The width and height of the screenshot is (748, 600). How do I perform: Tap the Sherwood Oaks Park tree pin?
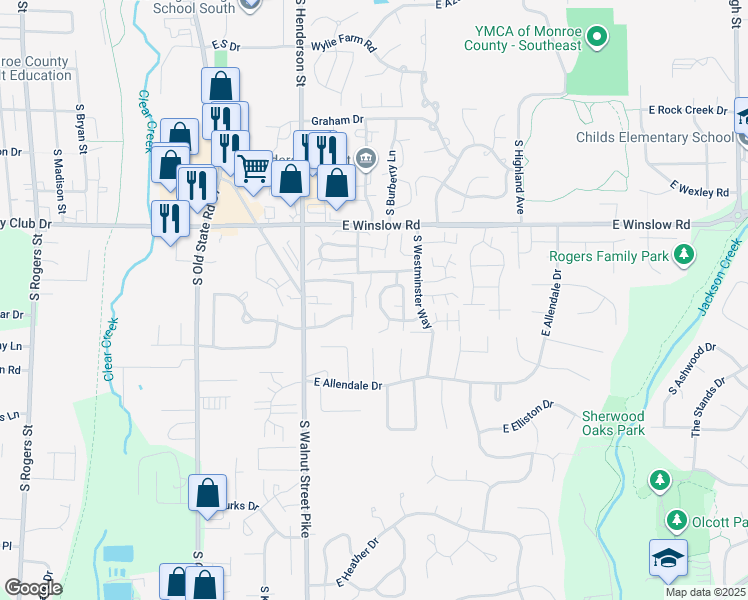[659, 481]
